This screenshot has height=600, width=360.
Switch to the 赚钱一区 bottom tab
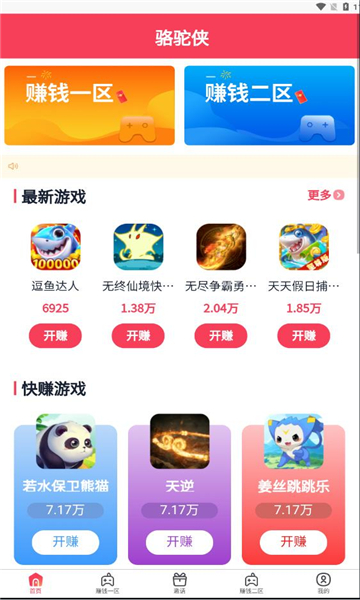(108, 584)
